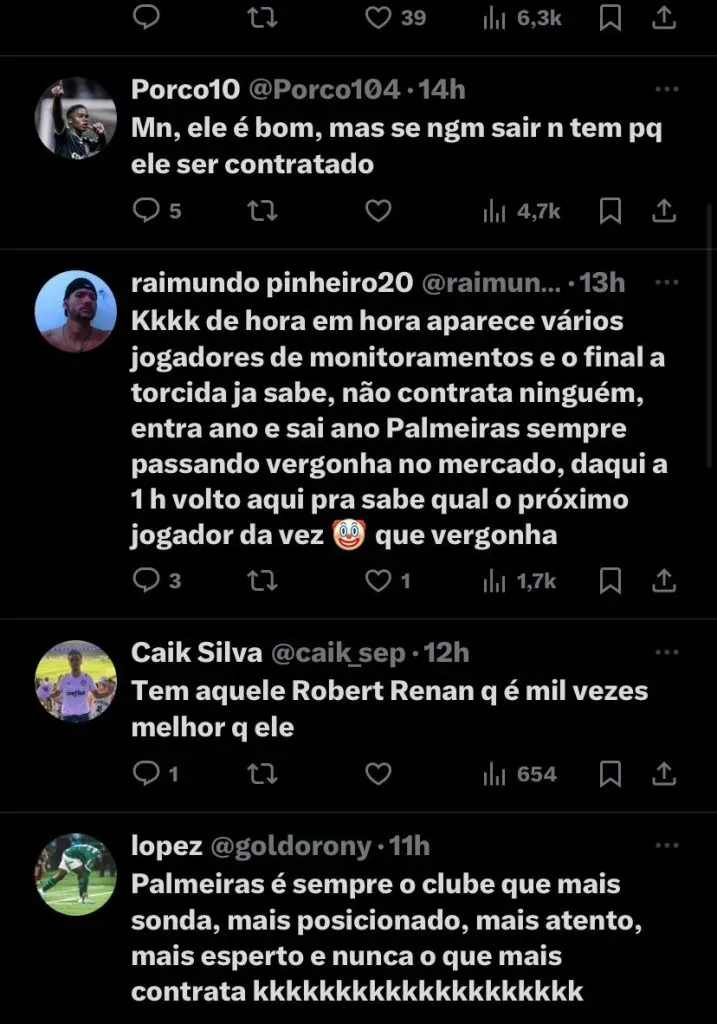The image size is (717, 1024).
Task: Retweet raimundo pinheiro20's comment
Action: click(261, 581)
